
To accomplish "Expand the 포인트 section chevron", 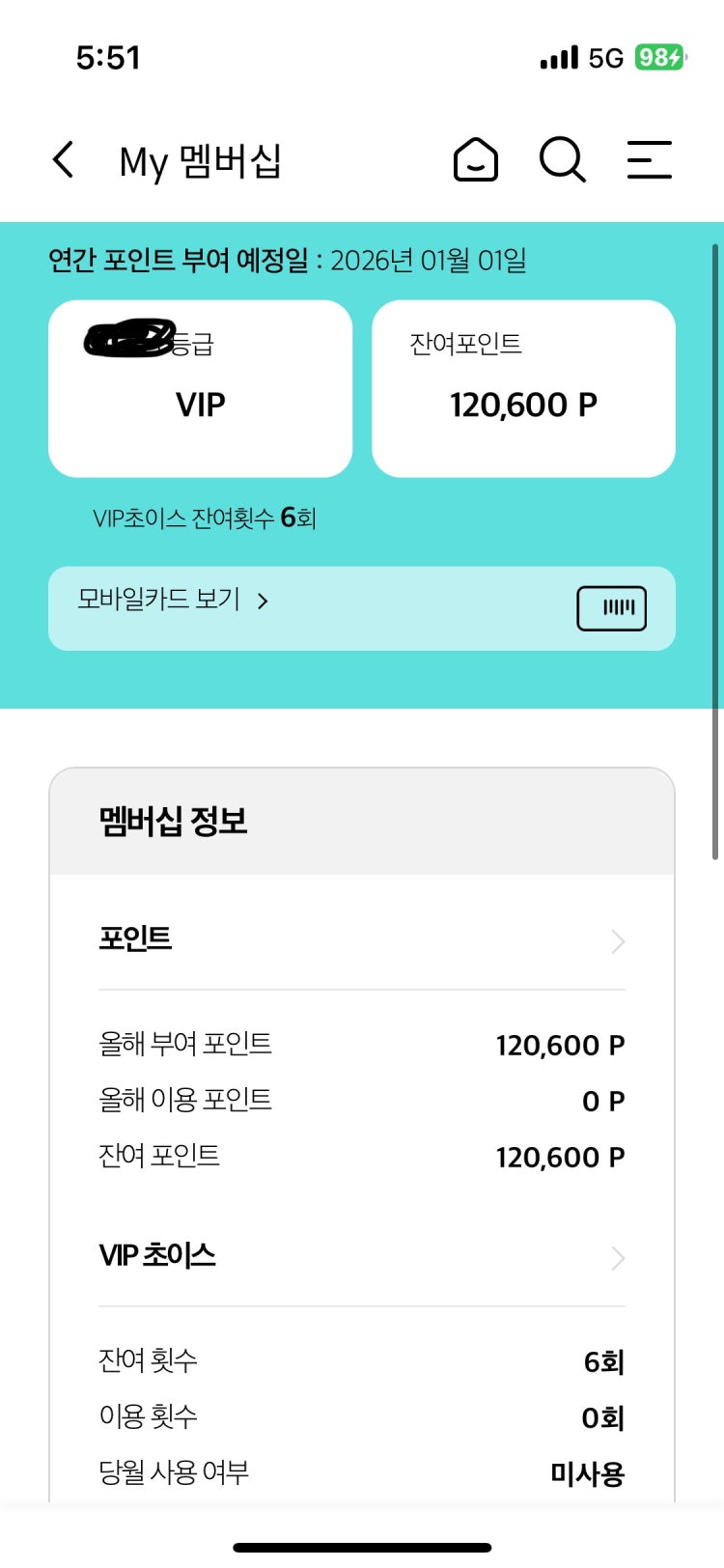I will click(x=618, y=941).
